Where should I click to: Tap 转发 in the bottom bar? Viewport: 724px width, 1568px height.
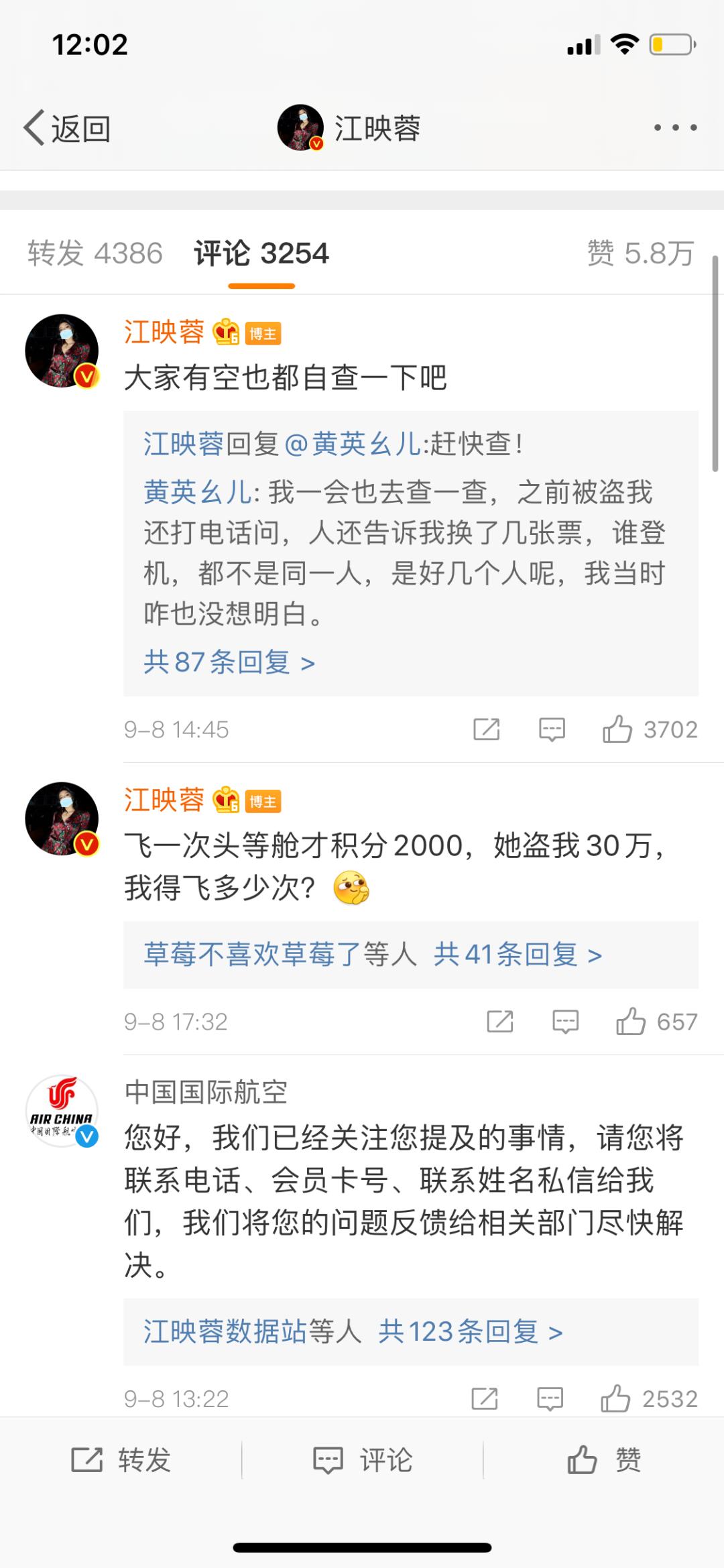point(121,1459)
